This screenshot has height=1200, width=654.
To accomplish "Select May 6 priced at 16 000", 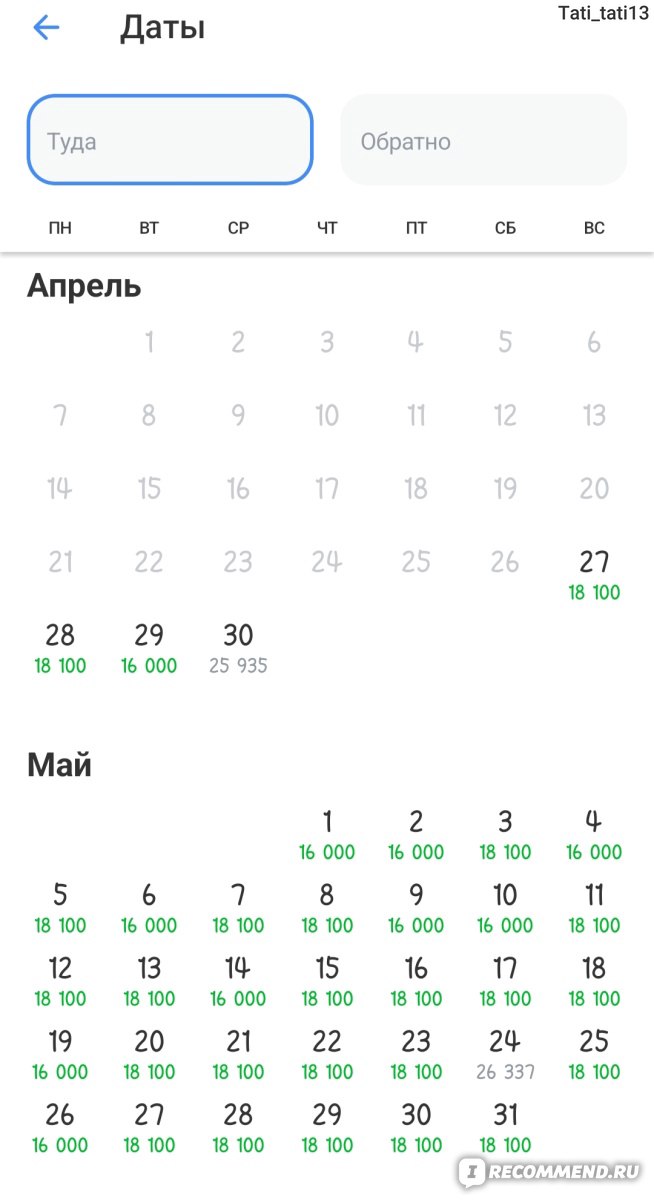I will pyautogui.click(x=149, y=908).
